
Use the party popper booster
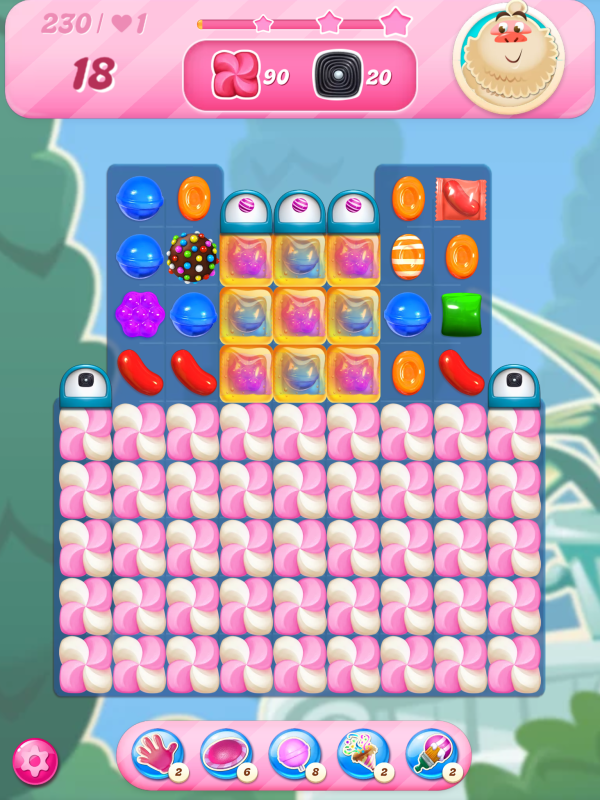click(362, 755)
